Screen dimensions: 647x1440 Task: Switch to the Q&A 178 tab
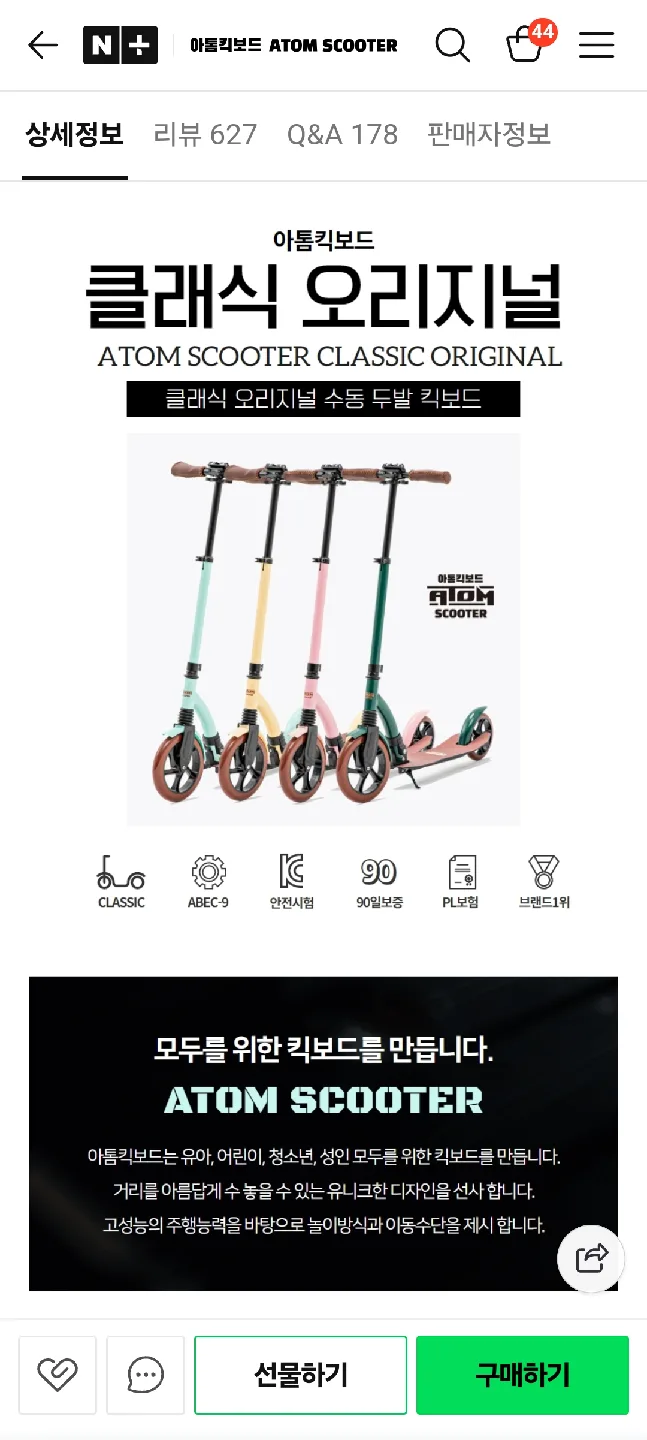(x=342, y=134)
